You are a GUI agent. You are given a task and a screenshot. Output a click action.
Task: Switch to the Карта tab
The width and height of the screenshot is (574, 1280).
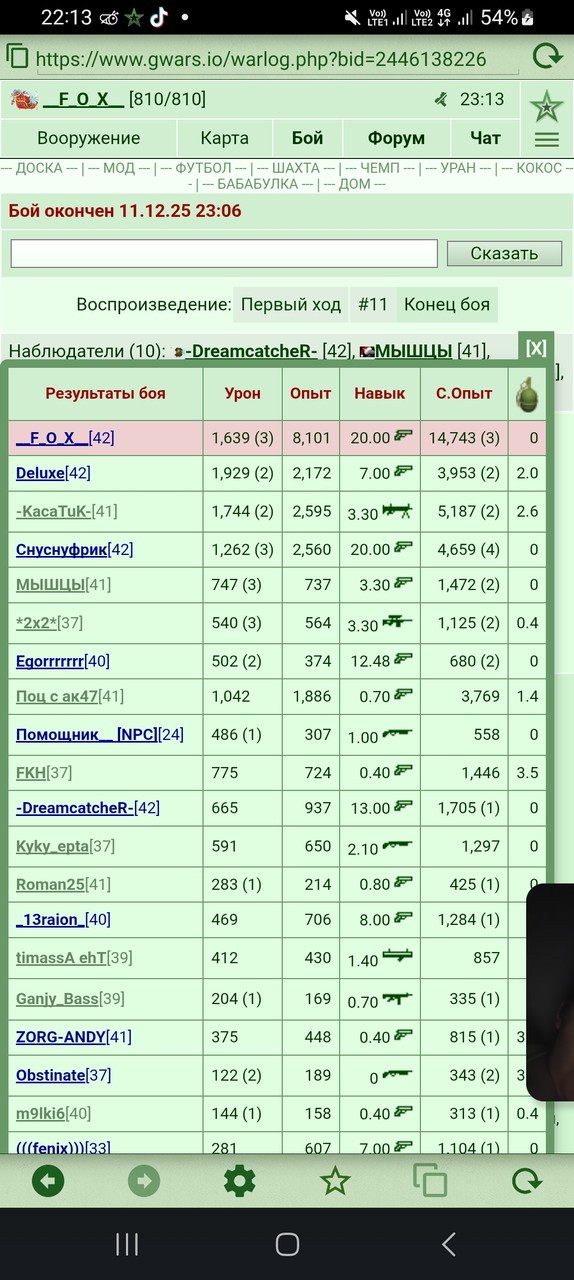(x=225, y=138)
